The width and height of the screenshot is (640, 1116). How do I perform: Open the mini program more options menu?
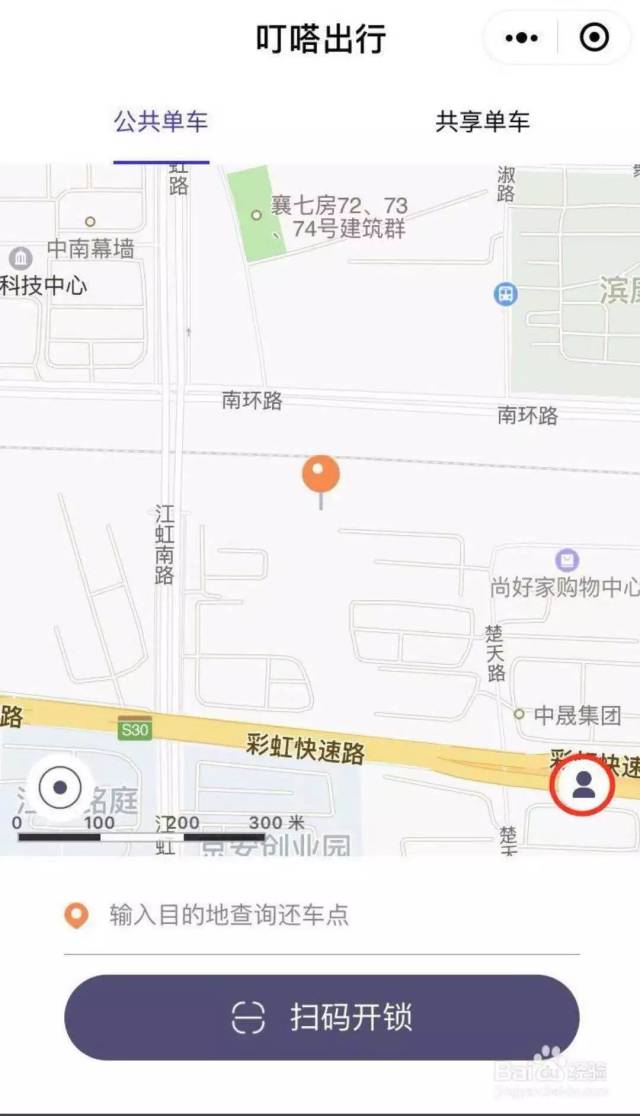[x=522, y=38]
